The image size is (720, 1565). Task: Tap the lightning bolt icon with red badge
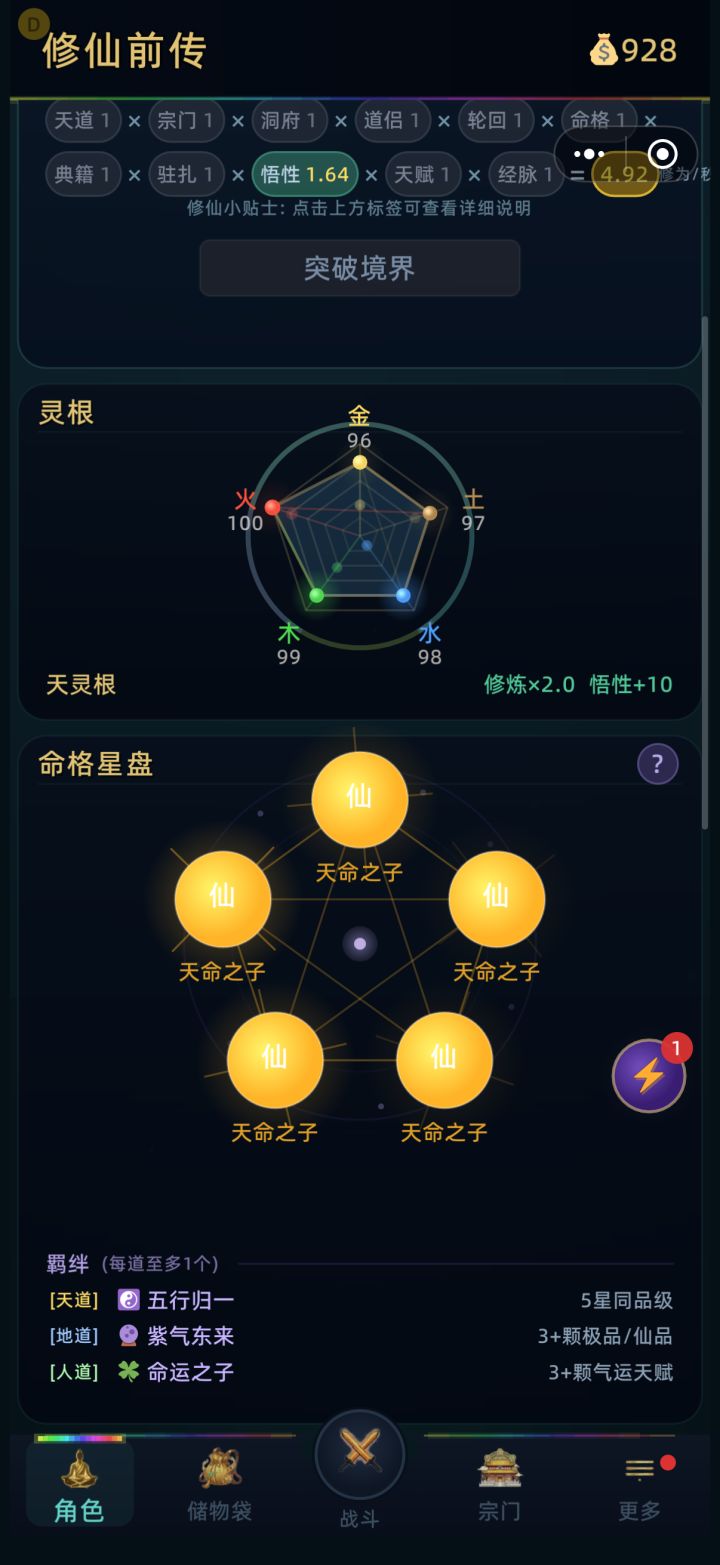pyautogui.click(x=649, y=1075)
